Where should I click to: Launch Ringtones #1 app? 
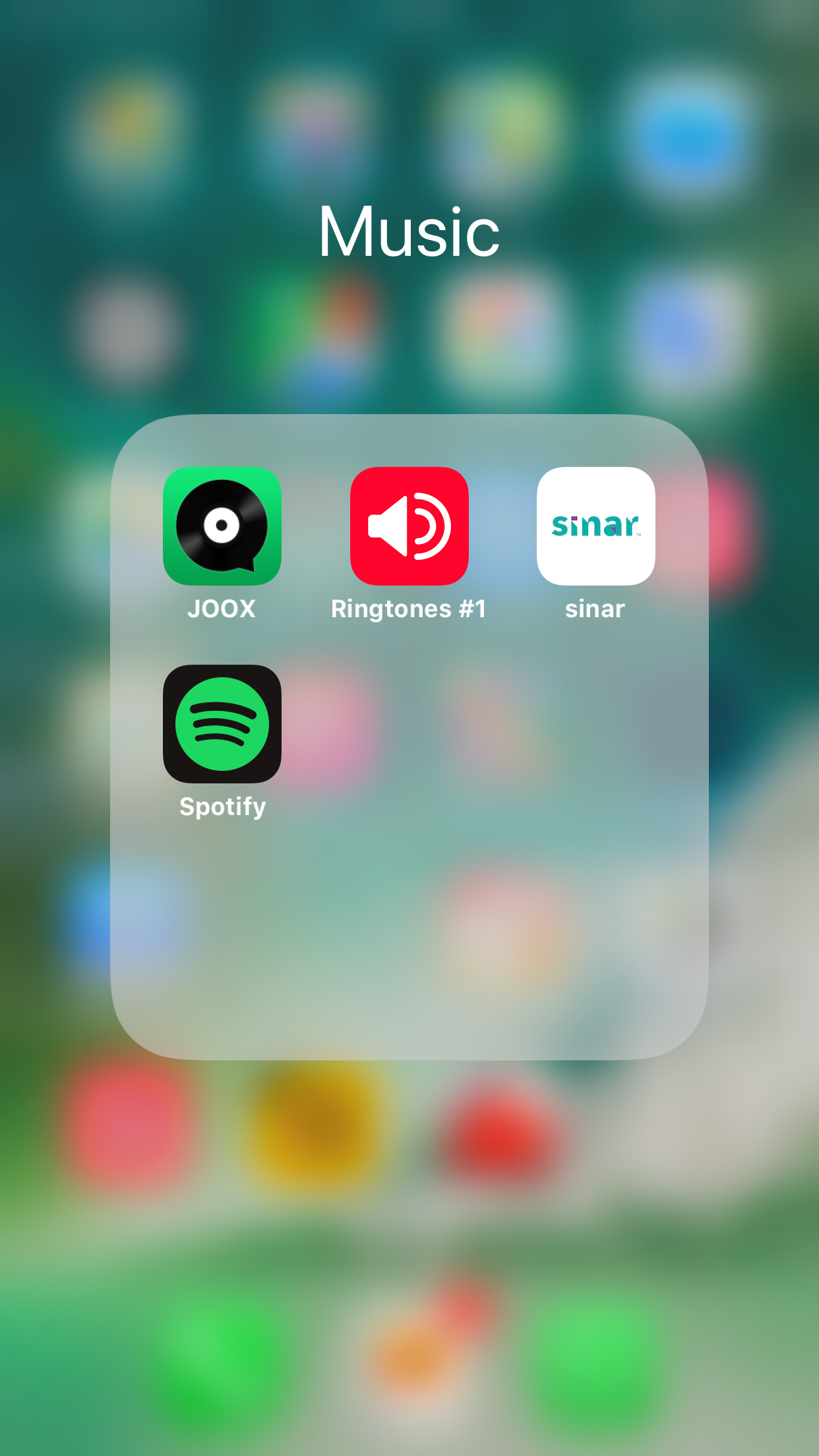(409, 526)
